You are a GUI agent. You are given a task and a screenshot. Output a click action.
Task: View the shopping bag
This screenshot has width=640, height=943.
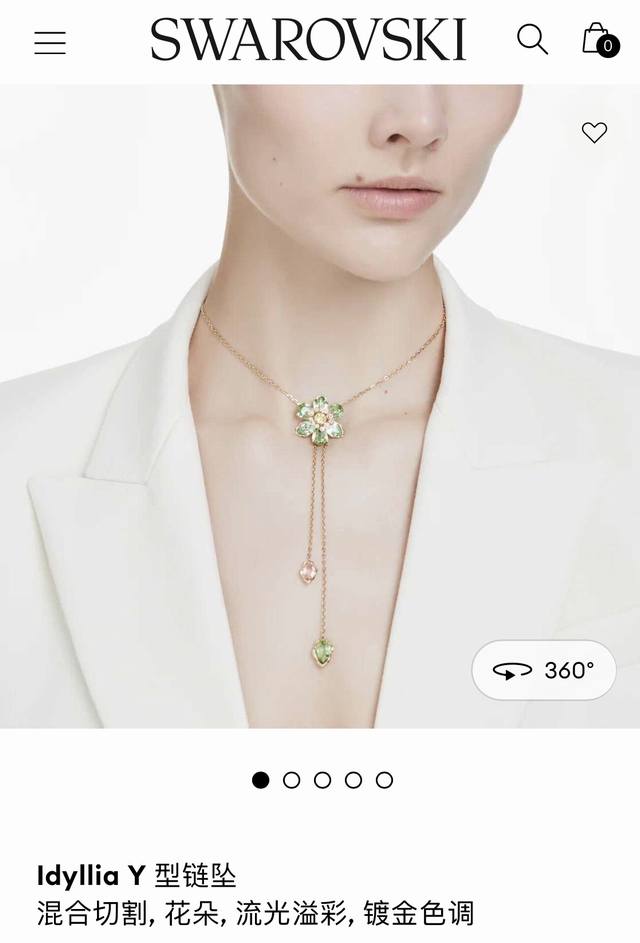coord(598,39)
